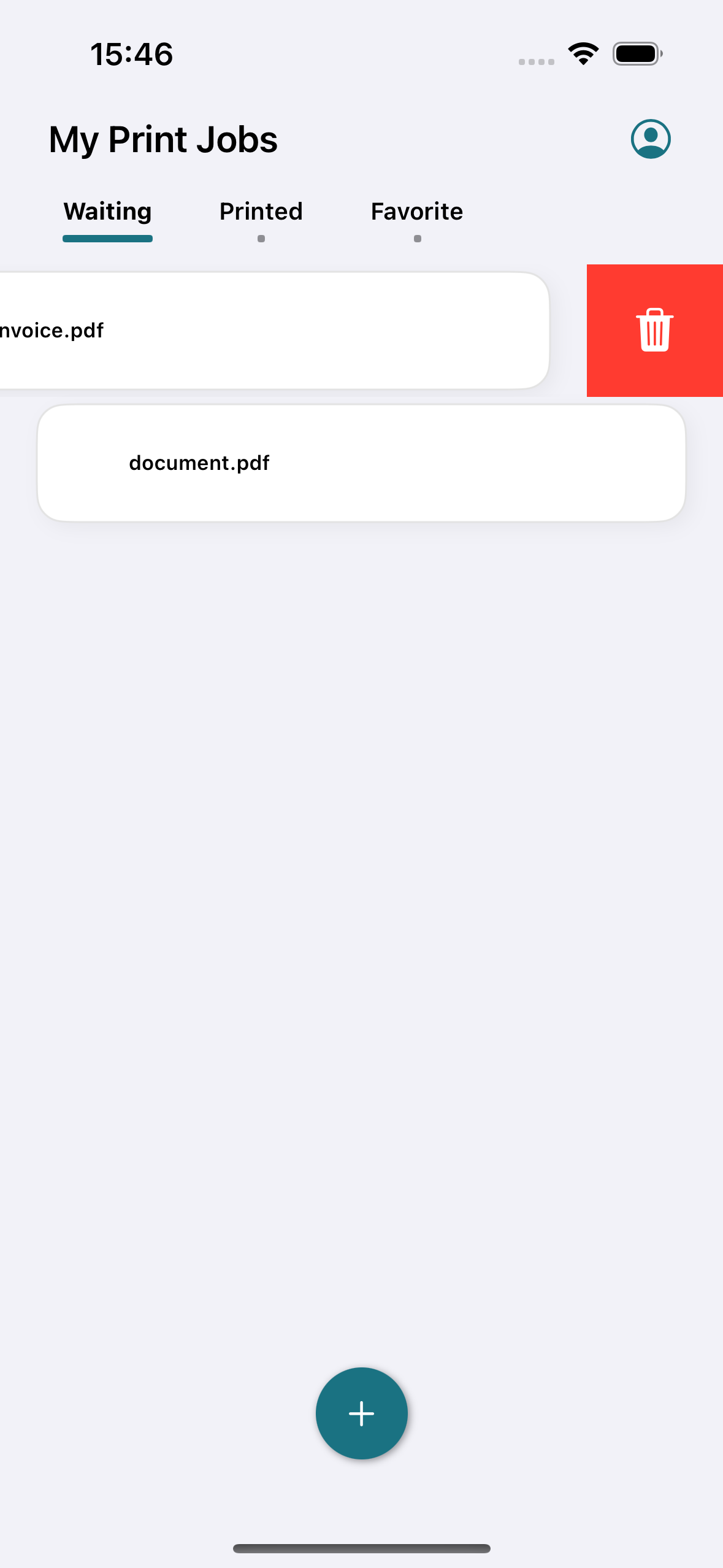Select the Waiting tab
The image size is (723, 1568).
pyautogui.click(x=107, y=212)
